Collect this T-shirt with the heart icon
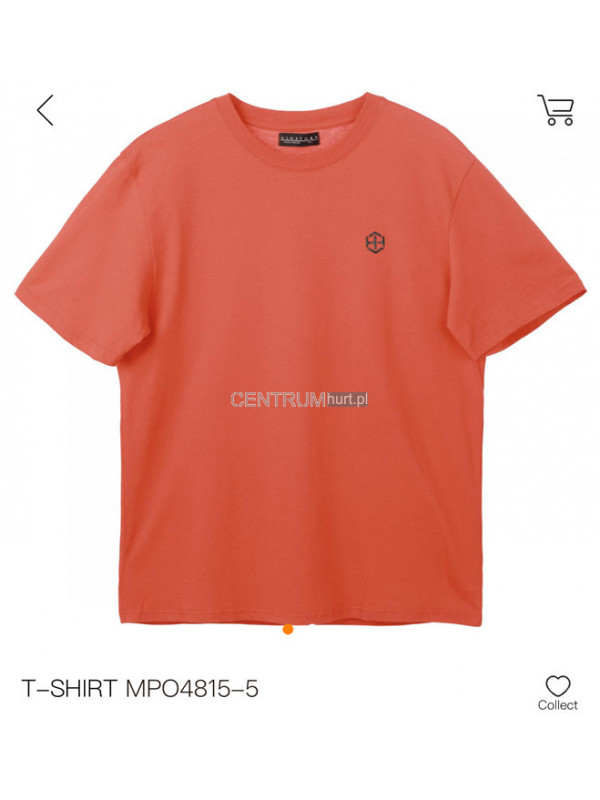 click(557, 686)
